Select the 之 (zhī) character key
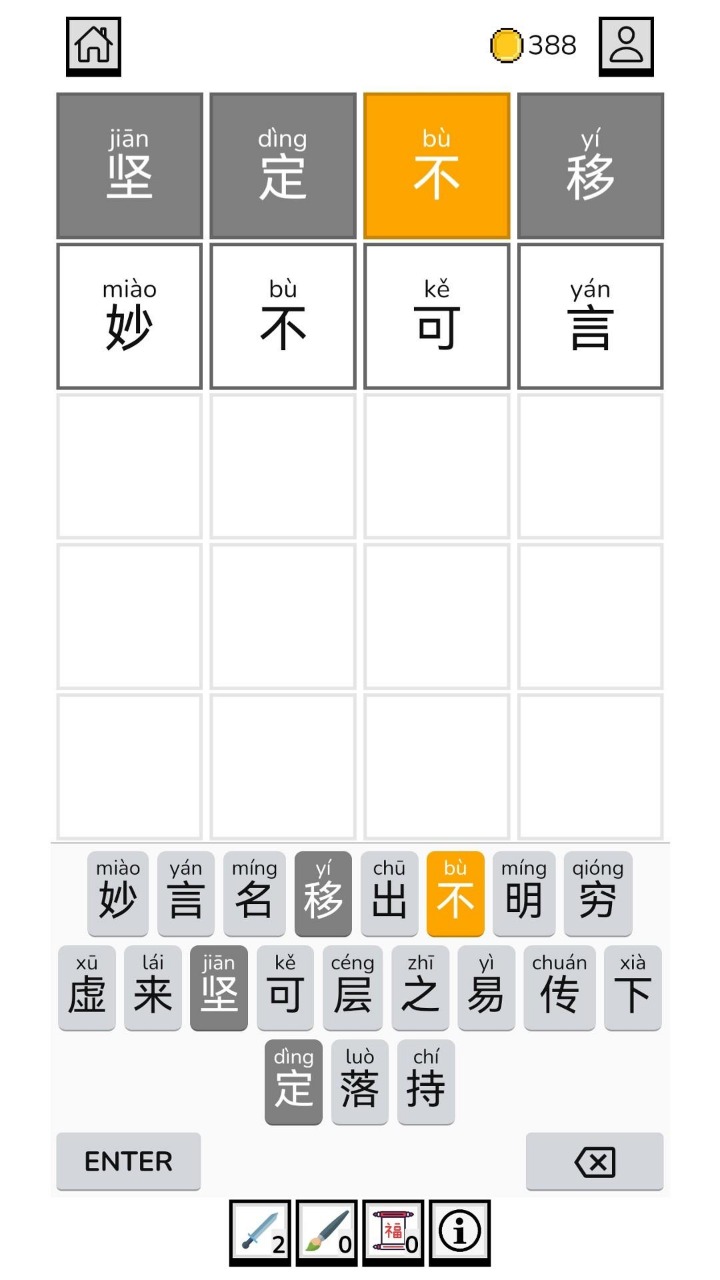 pos(420,987)
